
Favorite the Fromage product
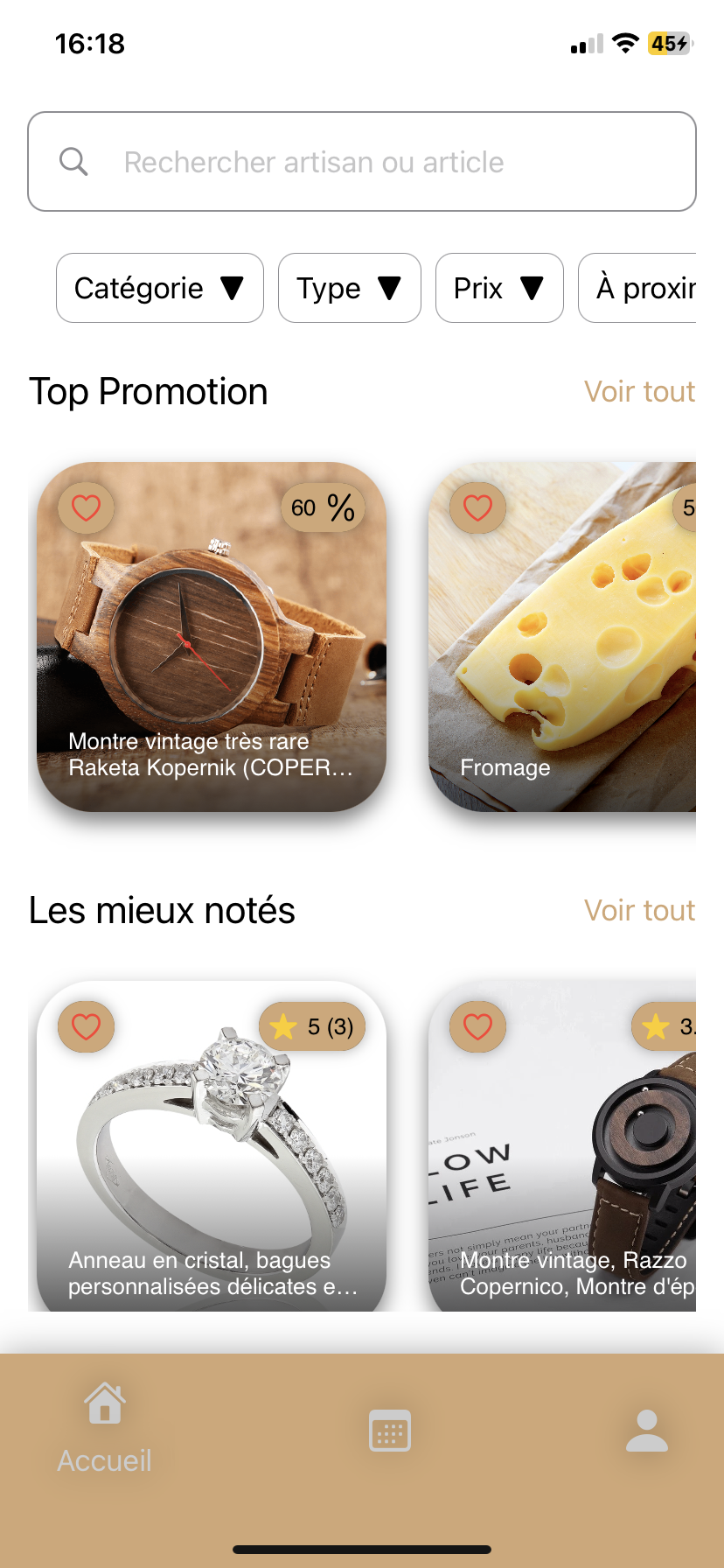coord(477,506)
